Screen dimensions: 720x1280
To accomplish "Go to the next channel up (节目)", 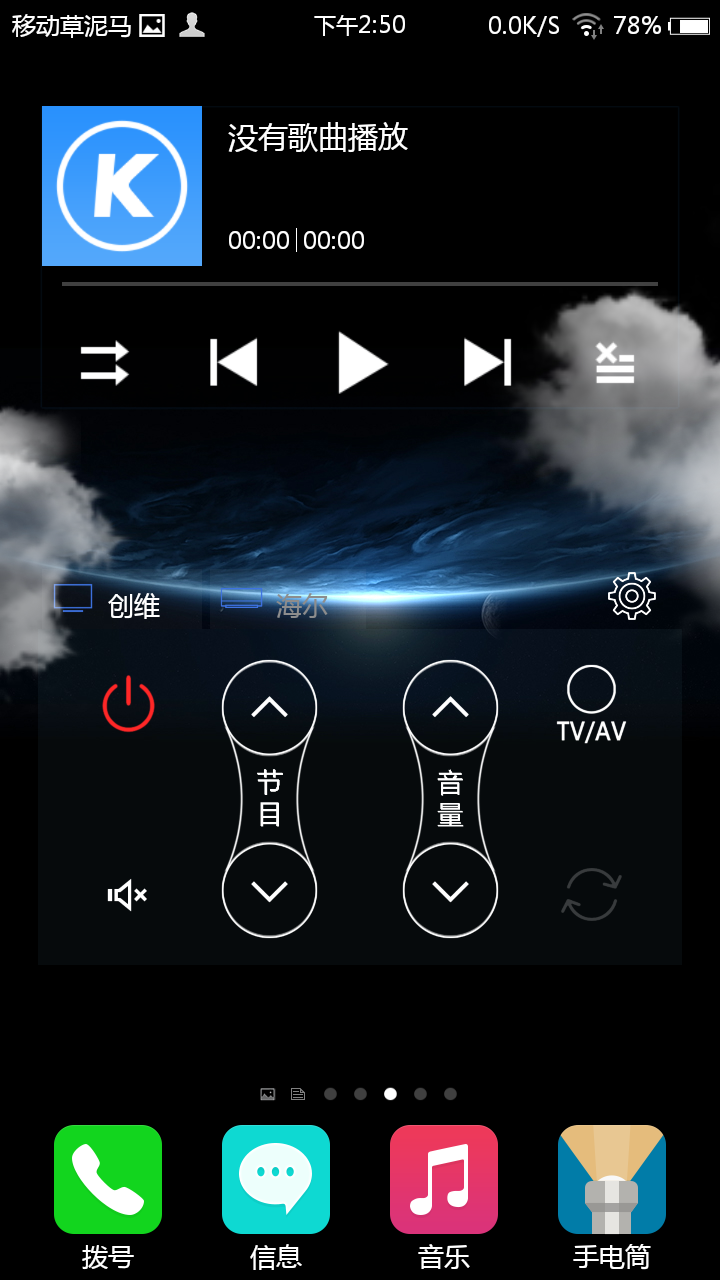I will pyautogui.click(x=269, y=708).
